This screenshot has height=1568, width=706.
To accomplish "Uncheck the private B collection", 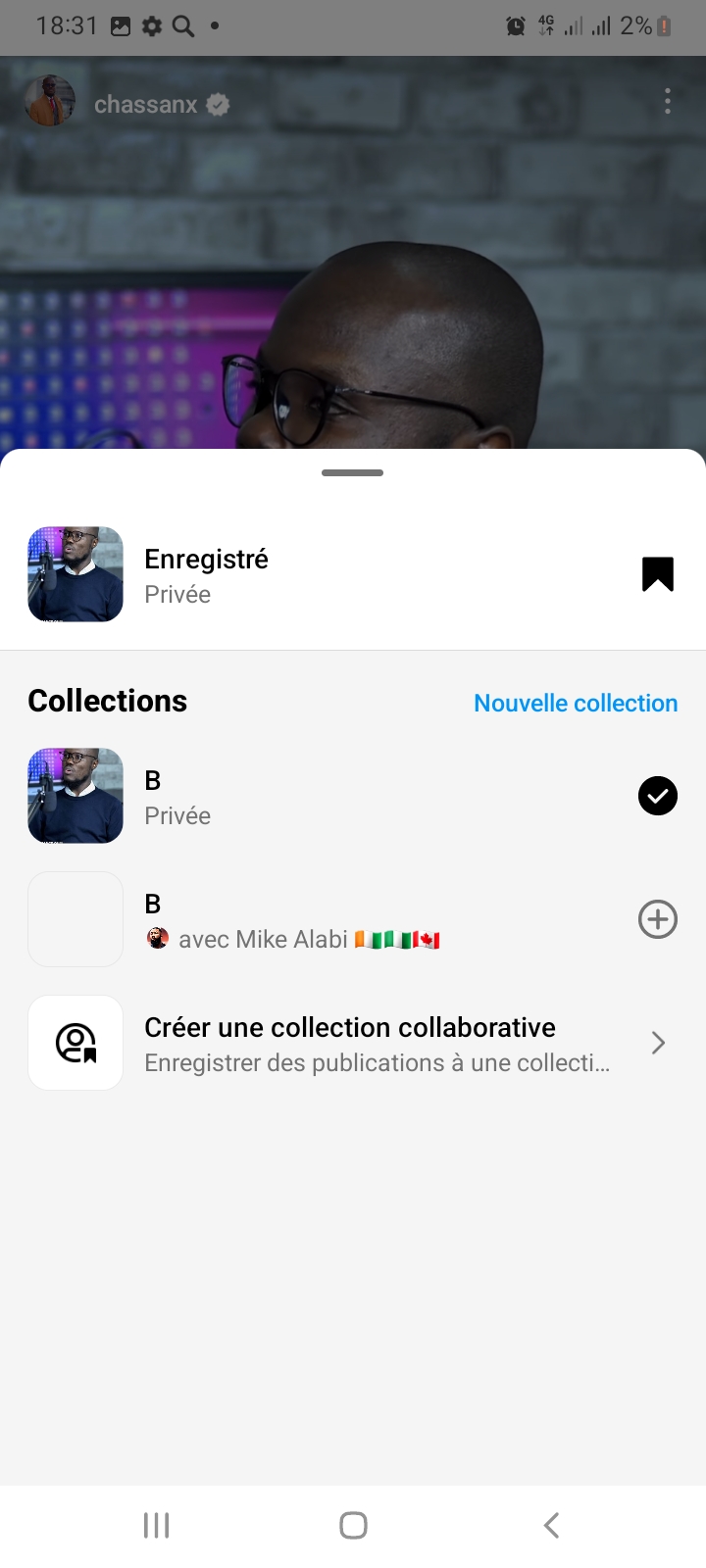I will [658, 796].
